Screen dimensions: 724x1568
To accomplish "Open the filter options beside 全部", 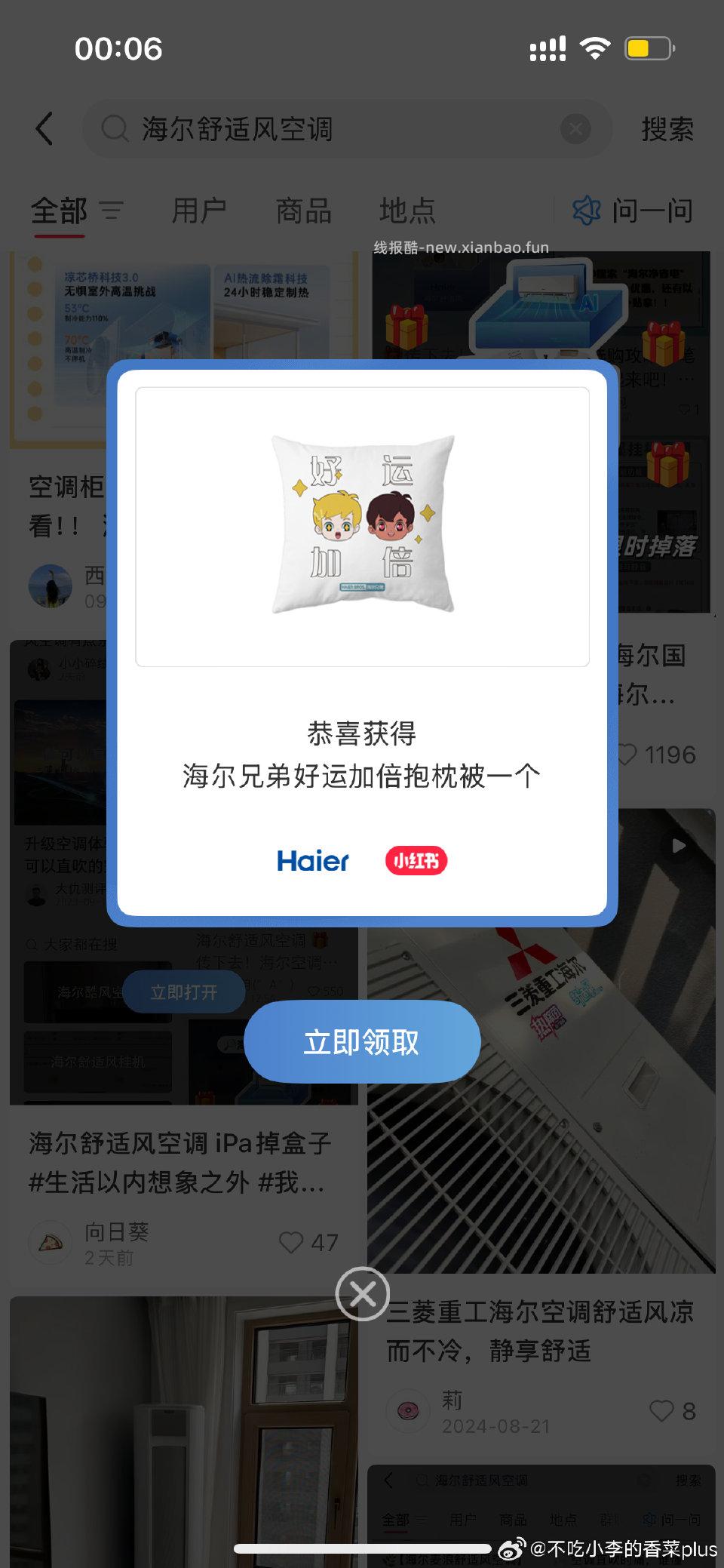I will click(112, 211).
